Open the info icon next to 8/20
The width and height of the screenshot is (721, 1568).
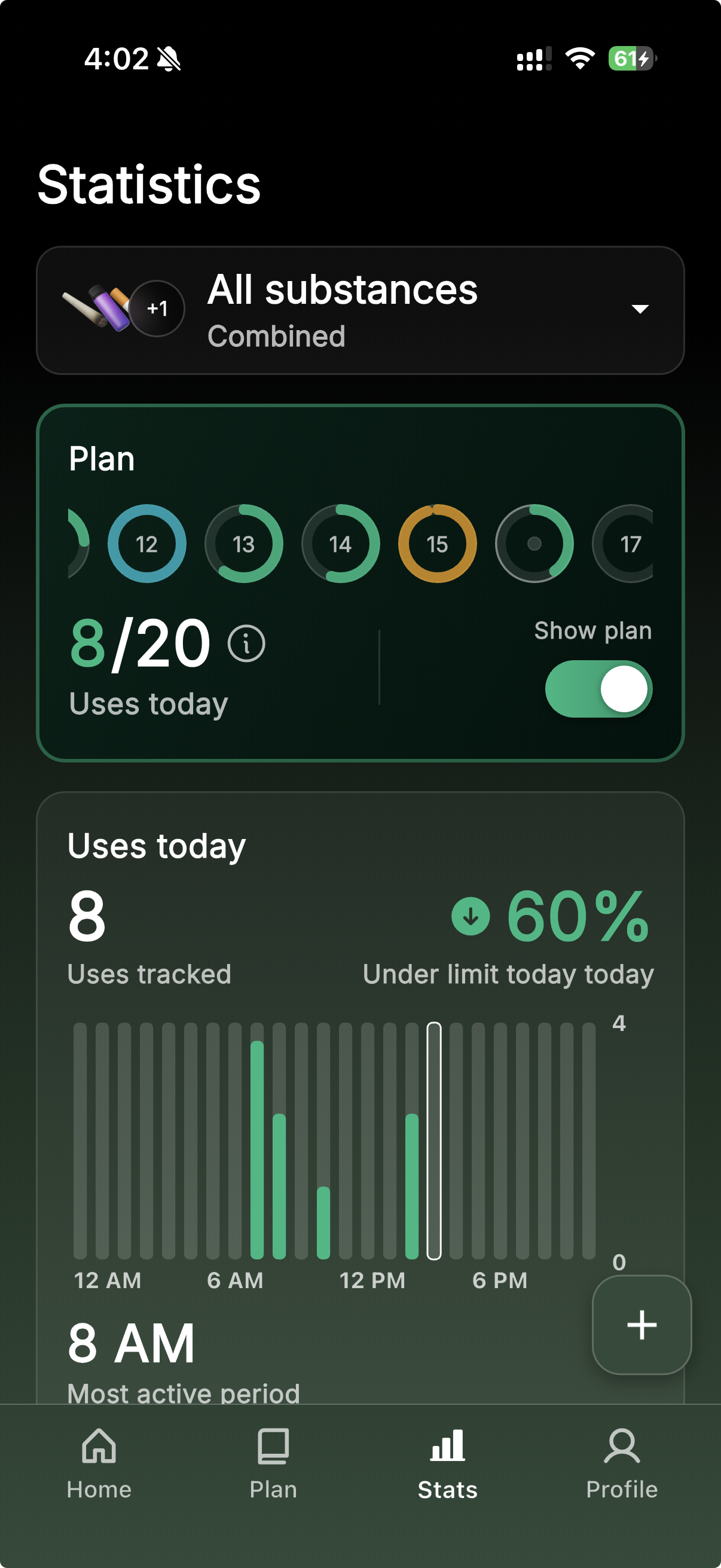pos(246,643)
